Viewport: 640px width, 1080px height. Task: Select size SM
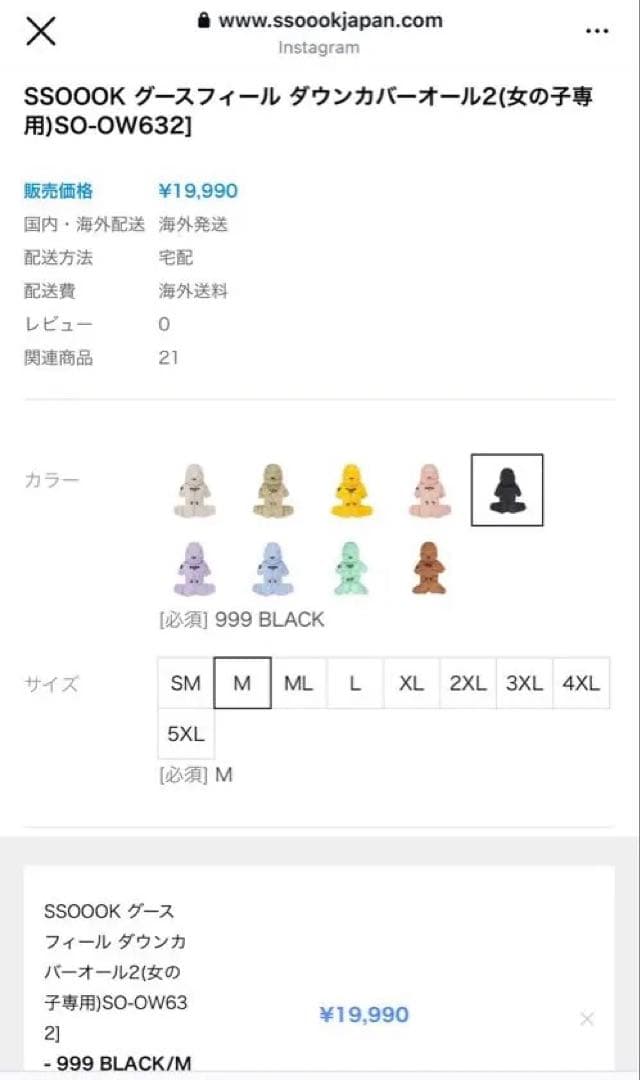click(186, 684)
